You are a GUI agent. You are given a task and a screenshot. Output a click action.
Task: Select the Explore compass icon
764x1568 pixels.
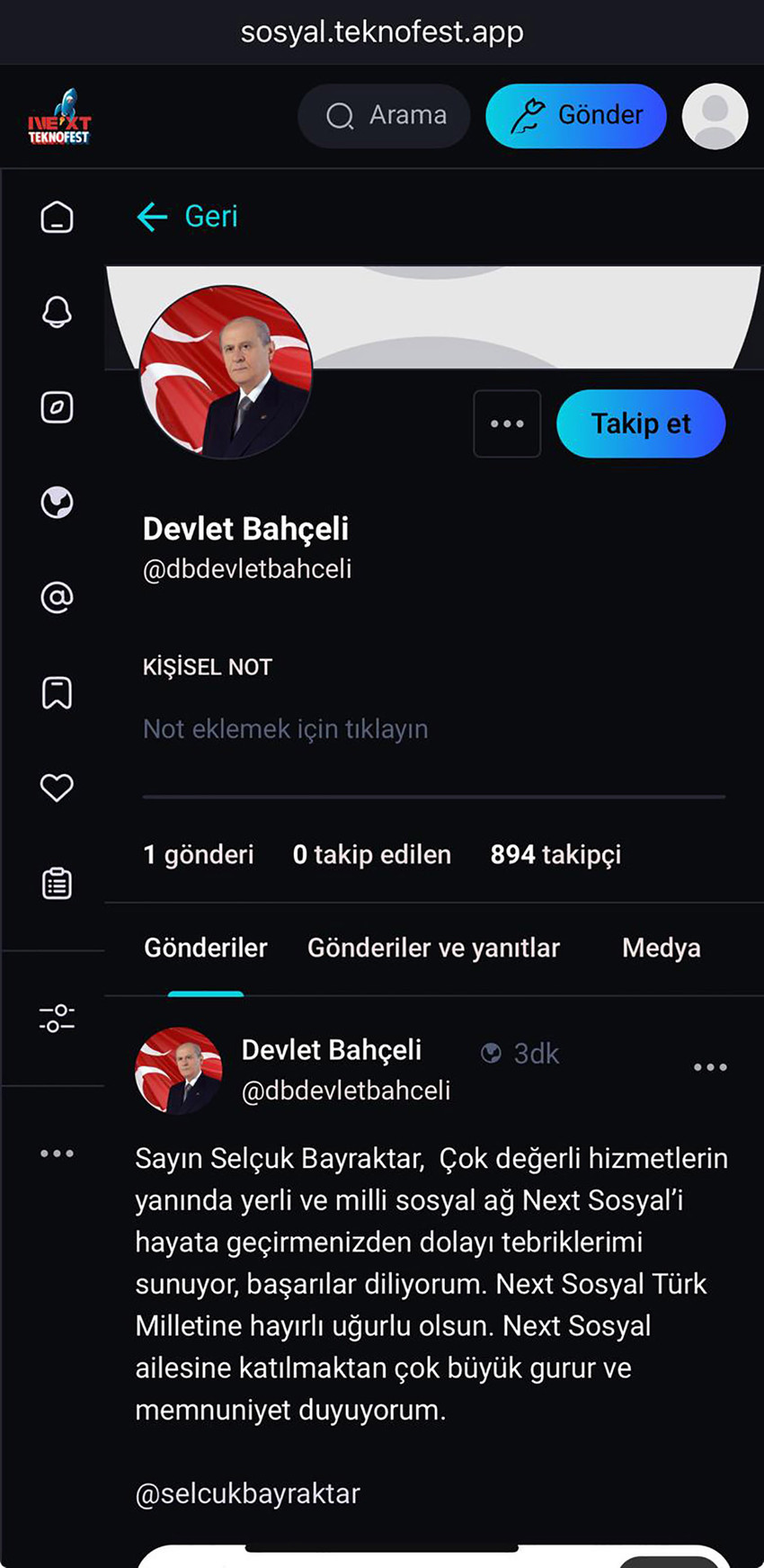click(x=57, y=407)
